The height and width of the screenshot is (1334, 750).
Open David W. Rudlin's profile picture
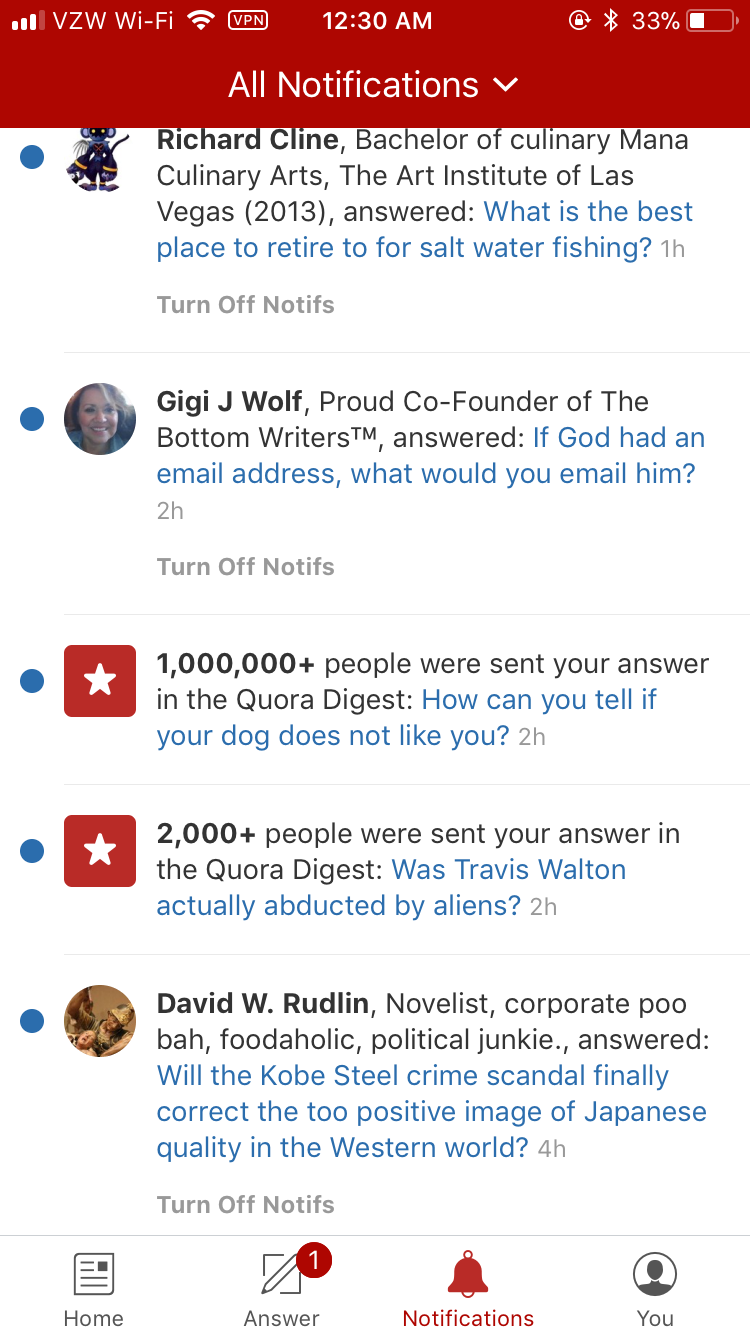(100, 1021)
